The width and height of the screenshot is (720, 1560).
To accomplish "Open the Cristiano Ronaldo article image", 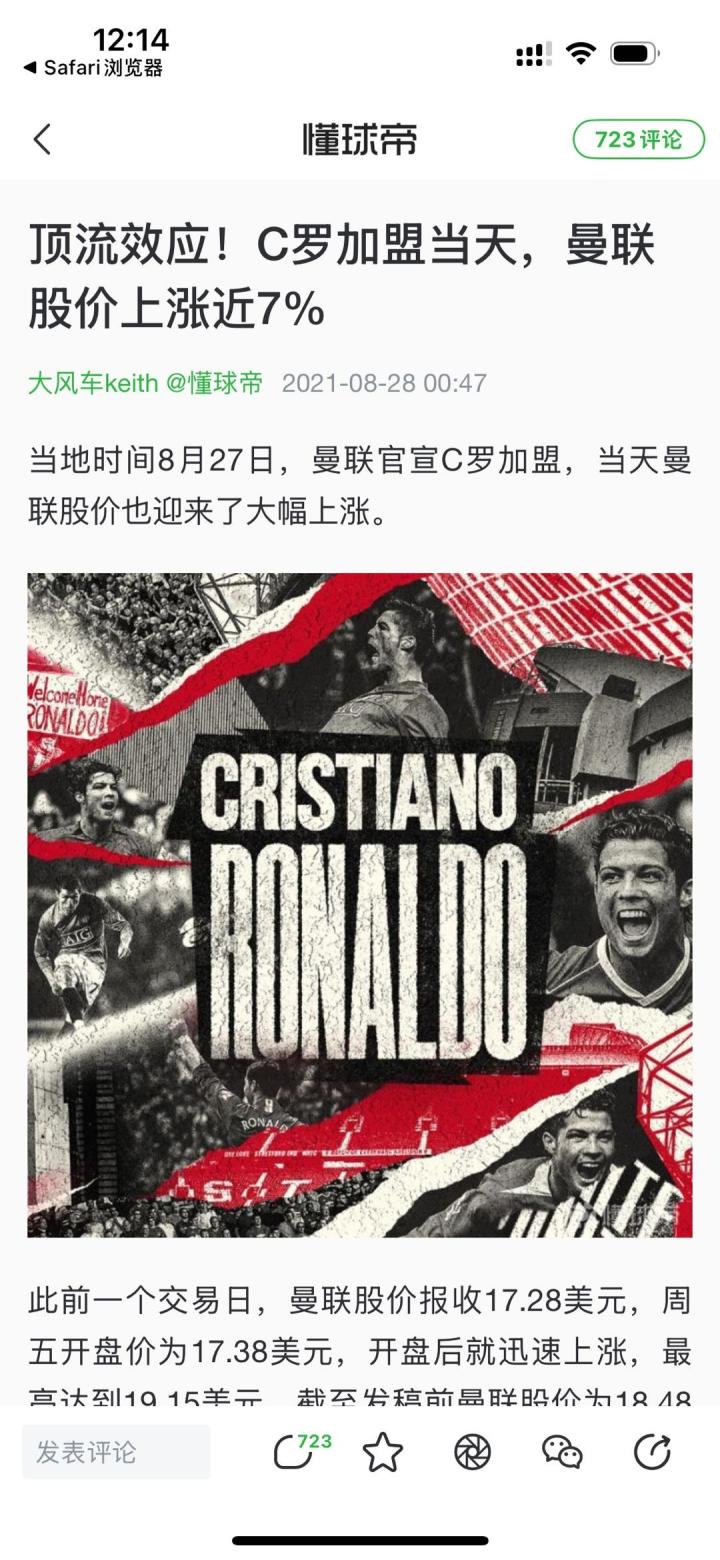I will tap(359, 905).
